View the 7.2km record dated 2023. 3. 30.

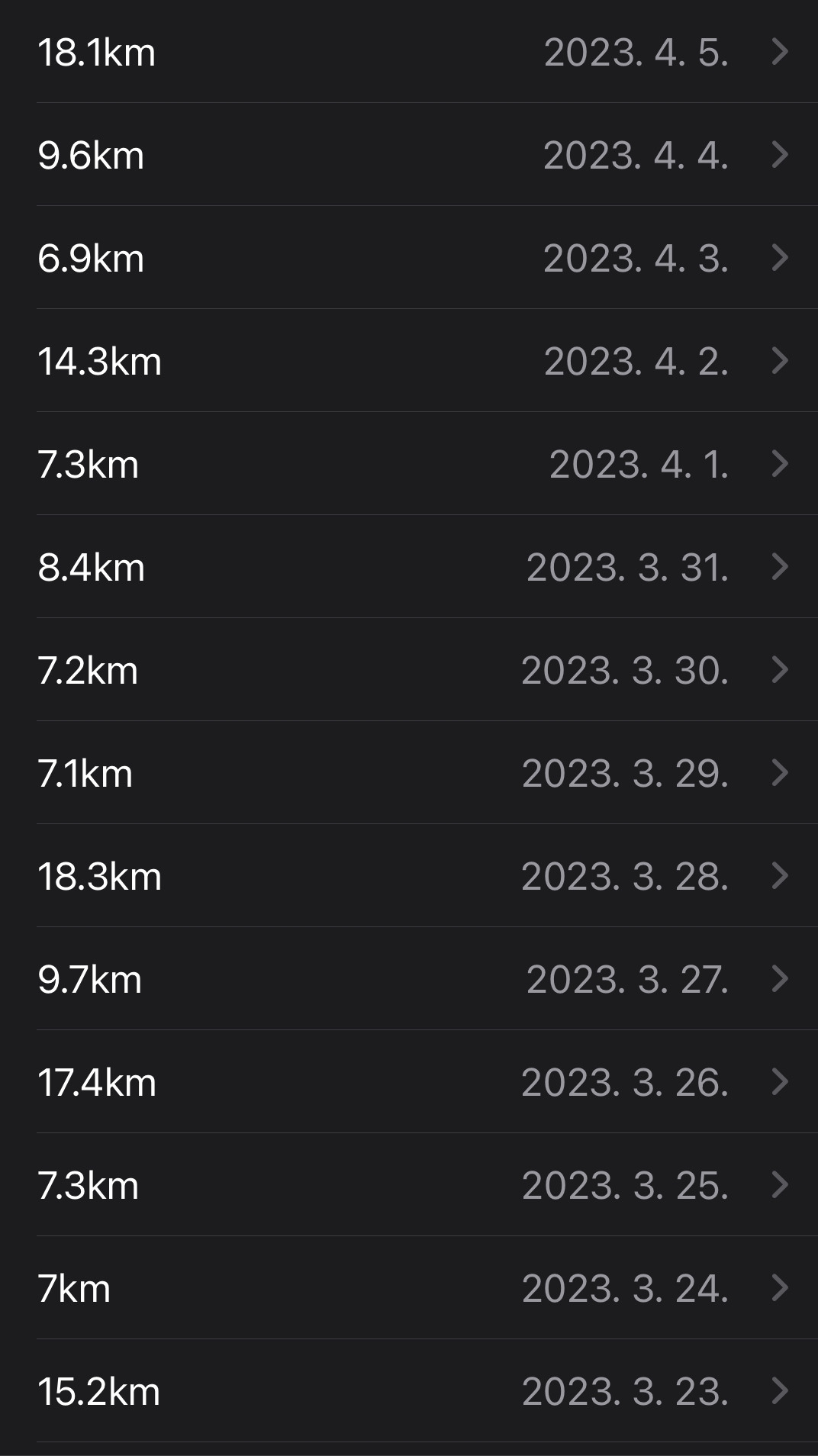pyautogui.click(x=409, y=670)
